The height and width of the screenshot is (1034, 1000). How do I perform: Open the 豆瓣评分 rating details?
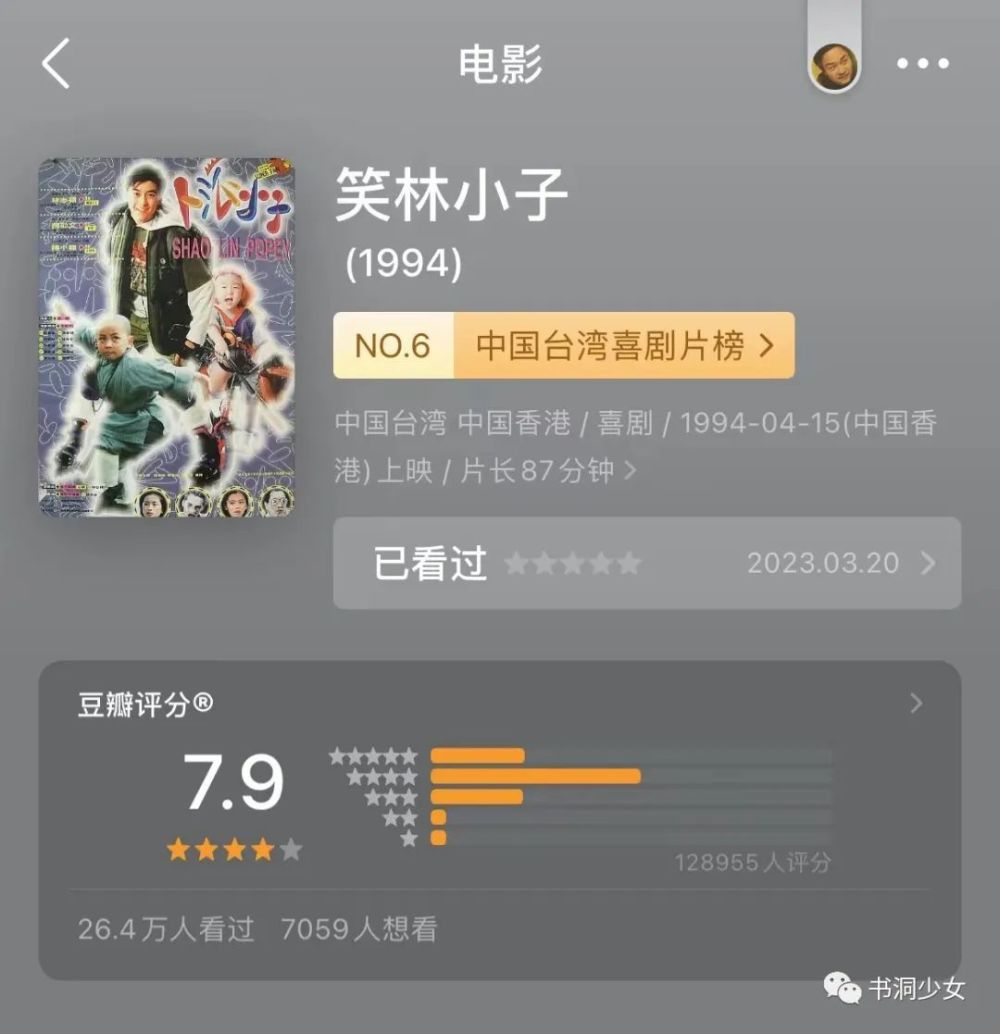(915, 704)
